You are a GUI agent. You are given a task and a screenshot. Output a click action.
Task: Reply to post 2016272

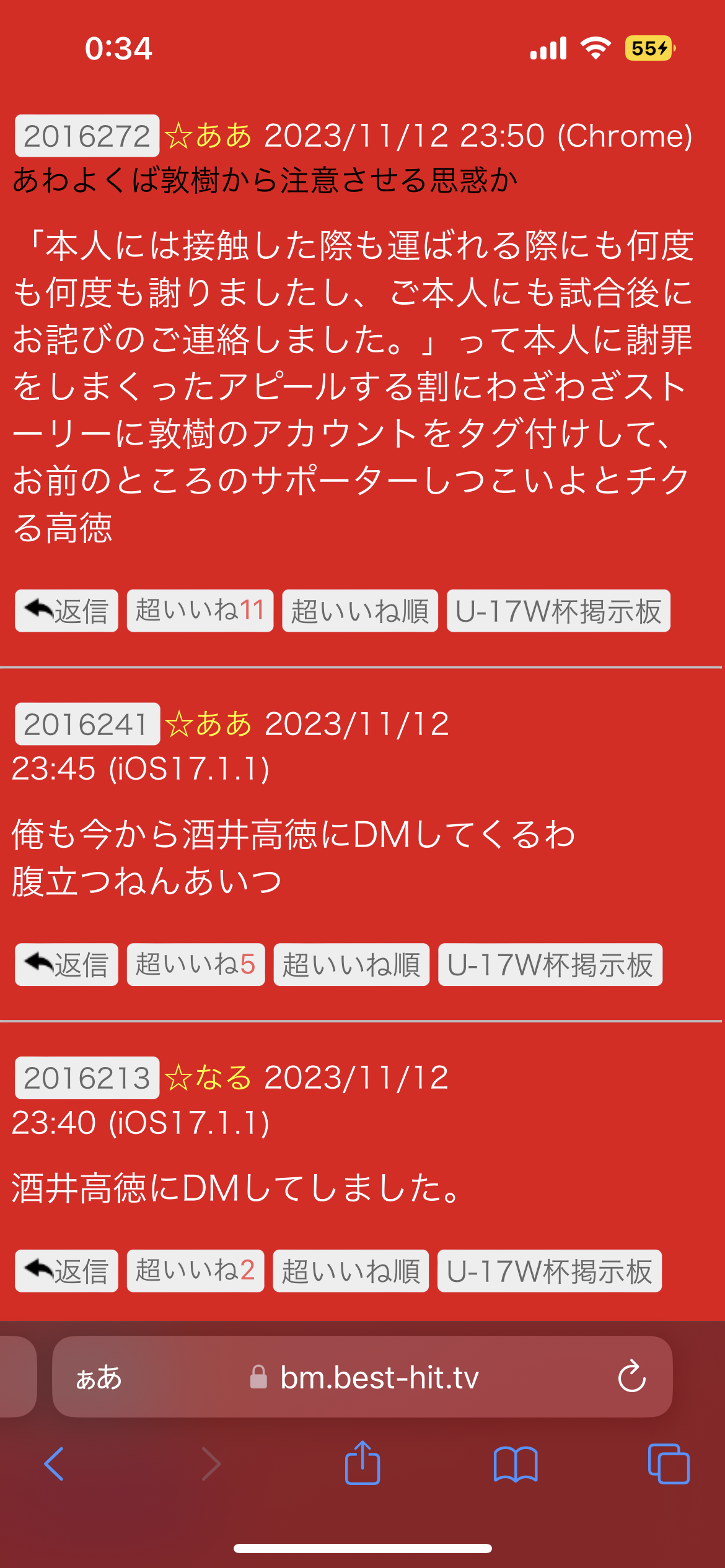point(66,611)
